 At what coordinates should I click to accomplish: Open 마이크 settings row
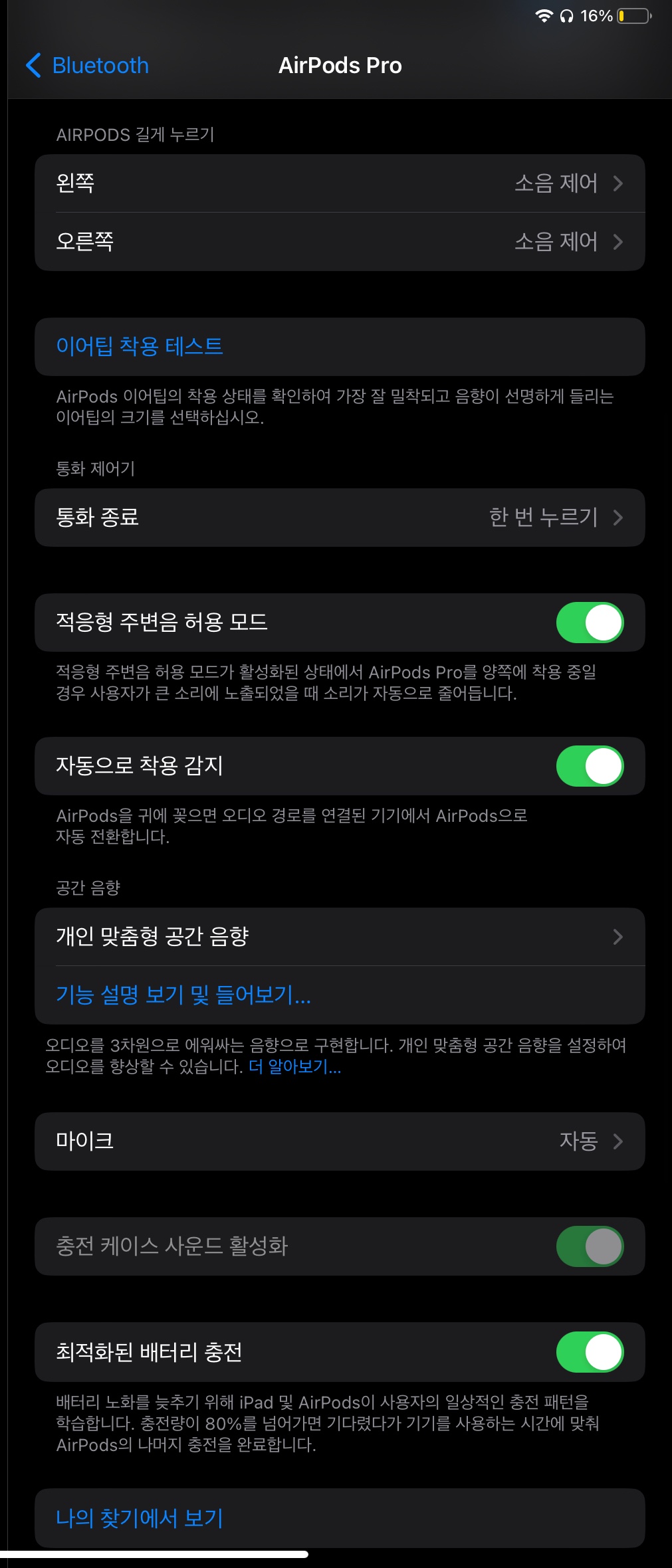pos(339,1141)
